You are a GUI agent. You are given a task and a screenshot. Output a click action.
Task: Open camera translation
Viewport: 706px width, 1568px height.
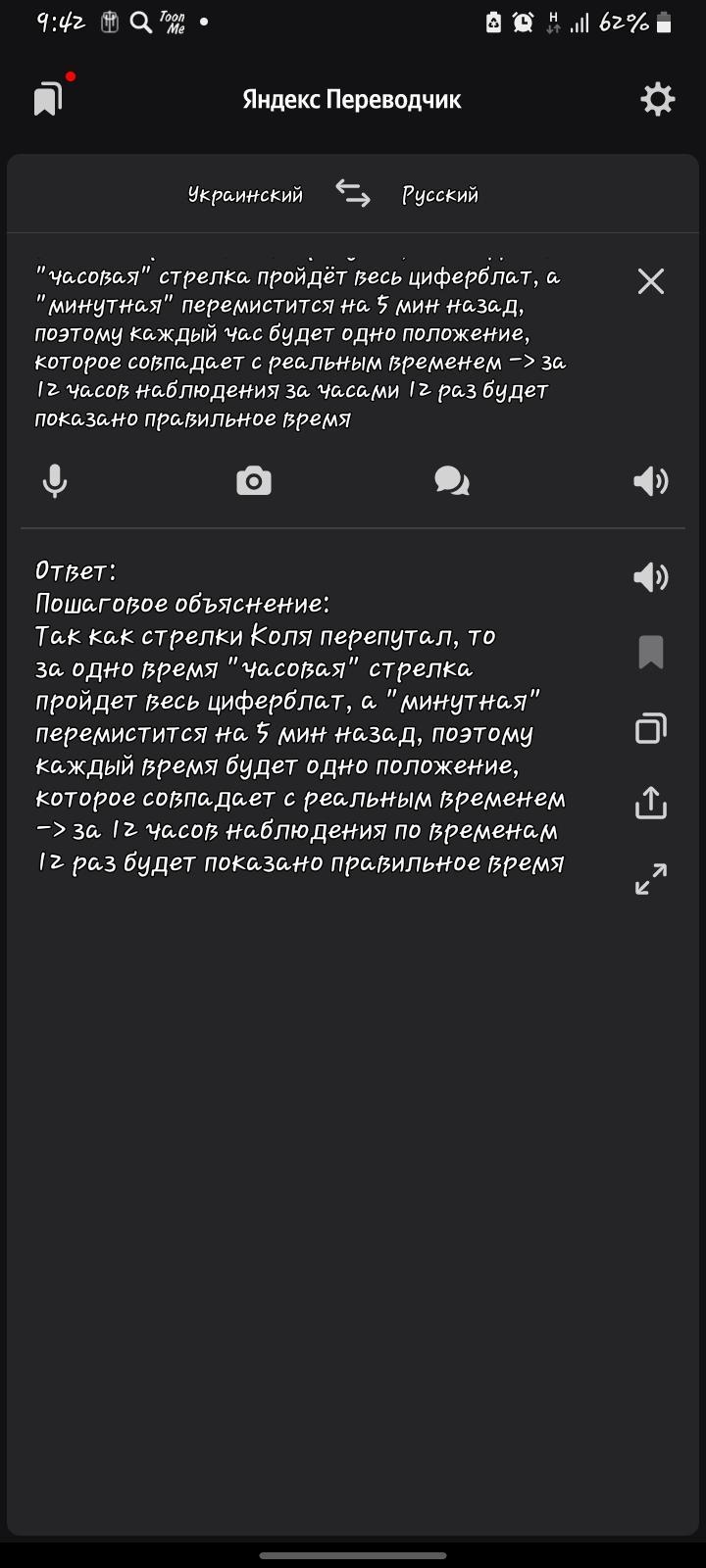(x=254, y=481)
